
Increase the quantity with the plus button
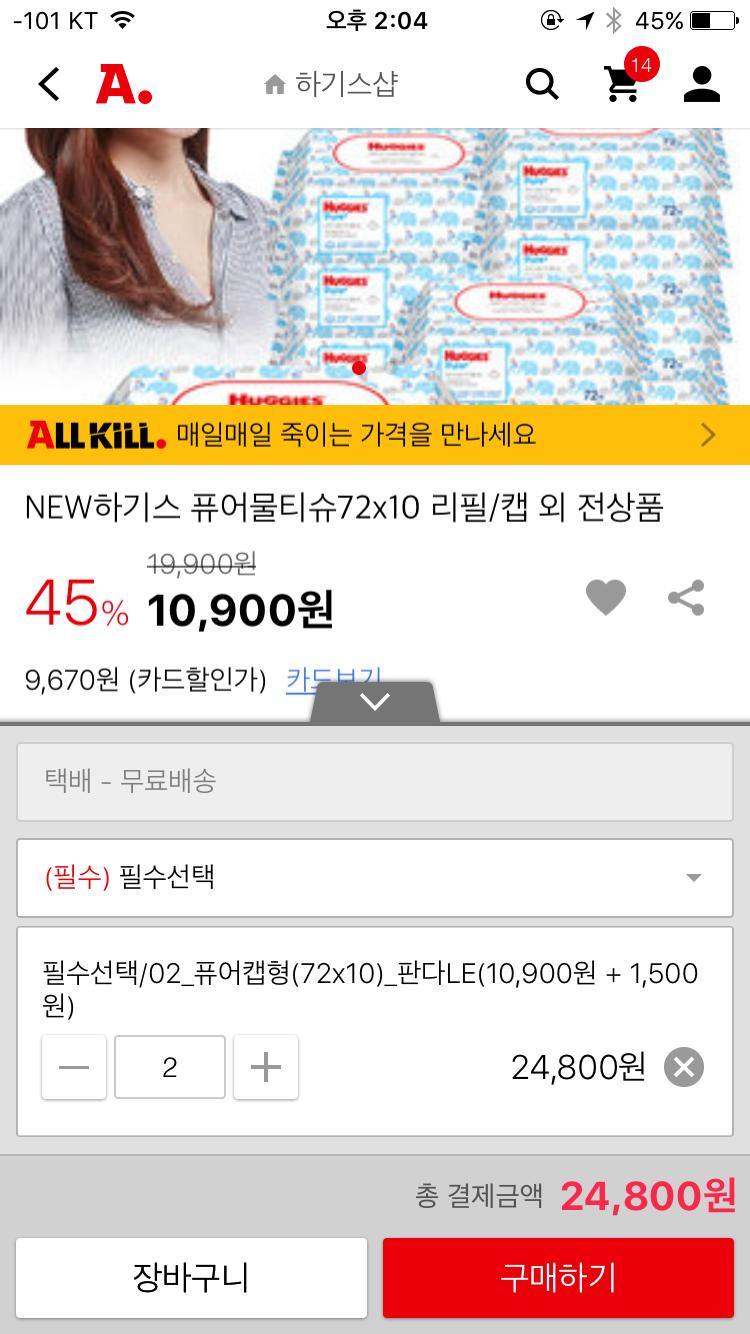(x=266, y=1068)
